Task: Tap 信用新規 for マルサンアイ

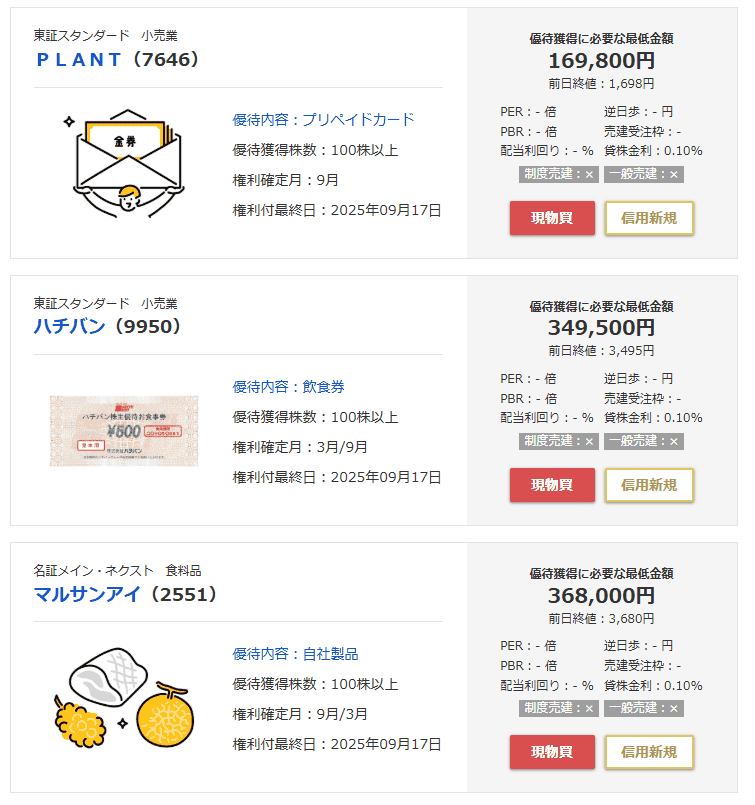Action: click(x=649, y=752)
